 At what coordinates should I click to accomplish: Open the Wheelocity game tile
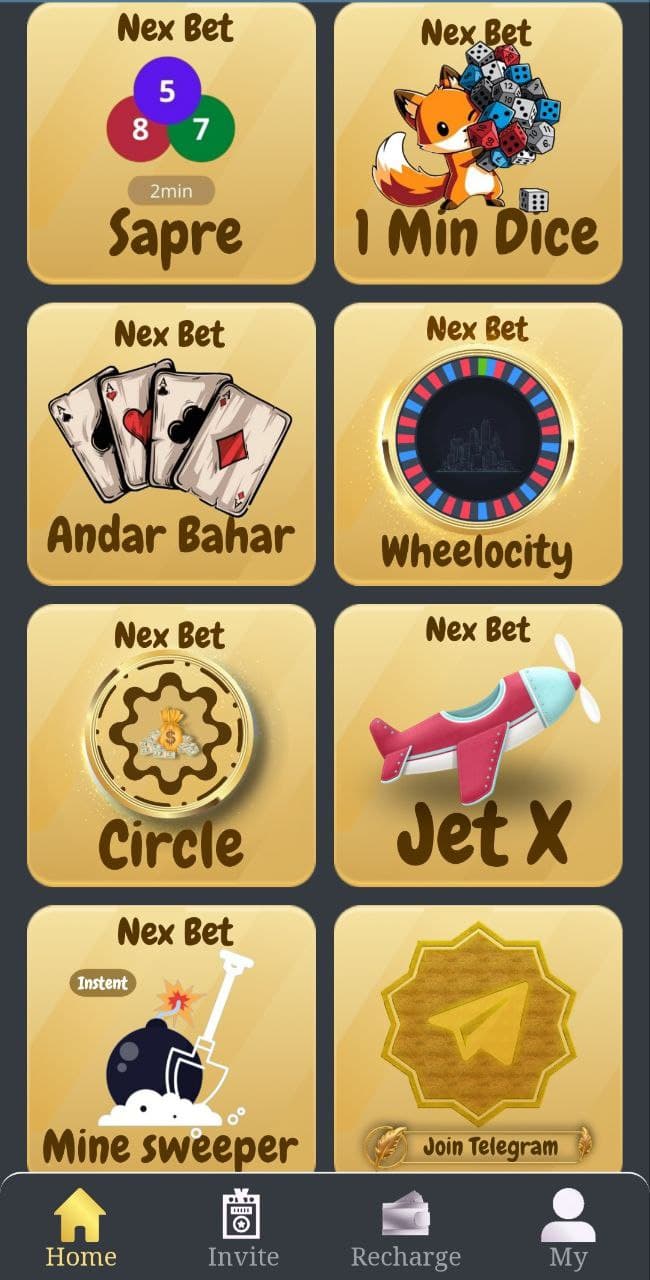478,444
